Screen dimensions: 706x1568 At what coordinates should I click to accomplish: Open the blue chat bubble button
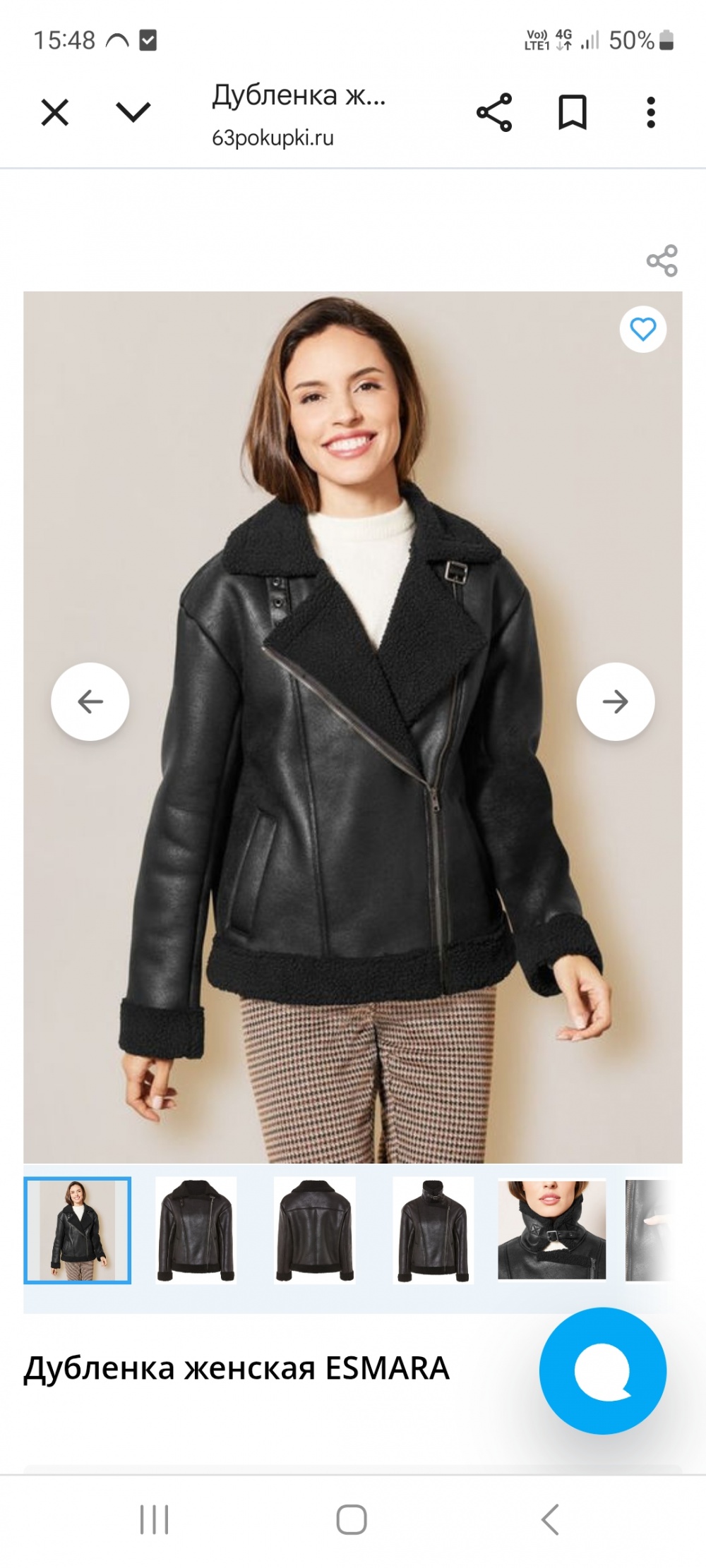[x=603, y=1370]
